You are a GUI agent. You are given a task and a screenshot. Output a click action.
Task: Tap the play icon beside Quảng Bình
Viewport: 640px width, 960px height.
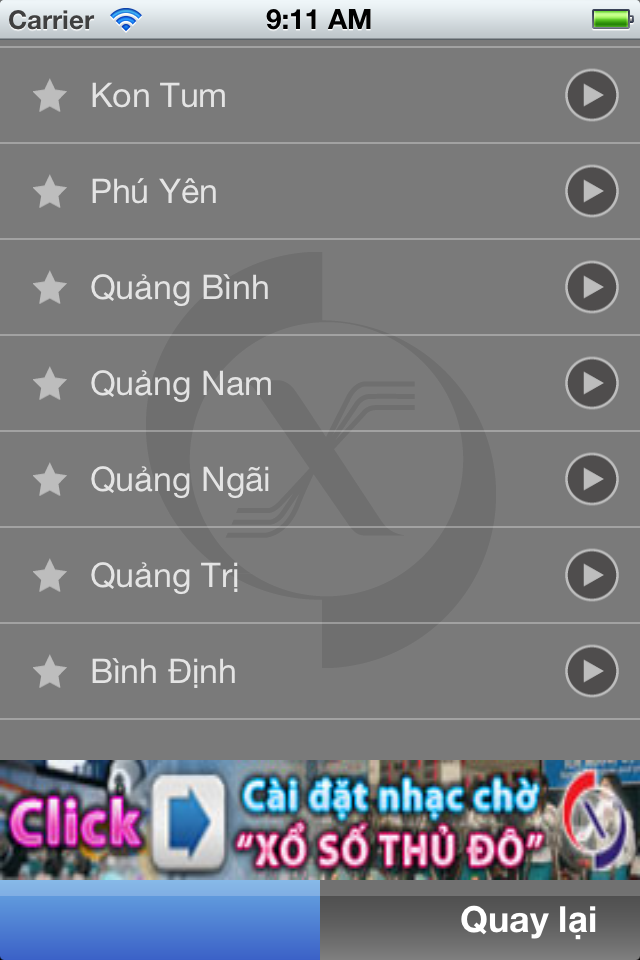tap(592, 287)
